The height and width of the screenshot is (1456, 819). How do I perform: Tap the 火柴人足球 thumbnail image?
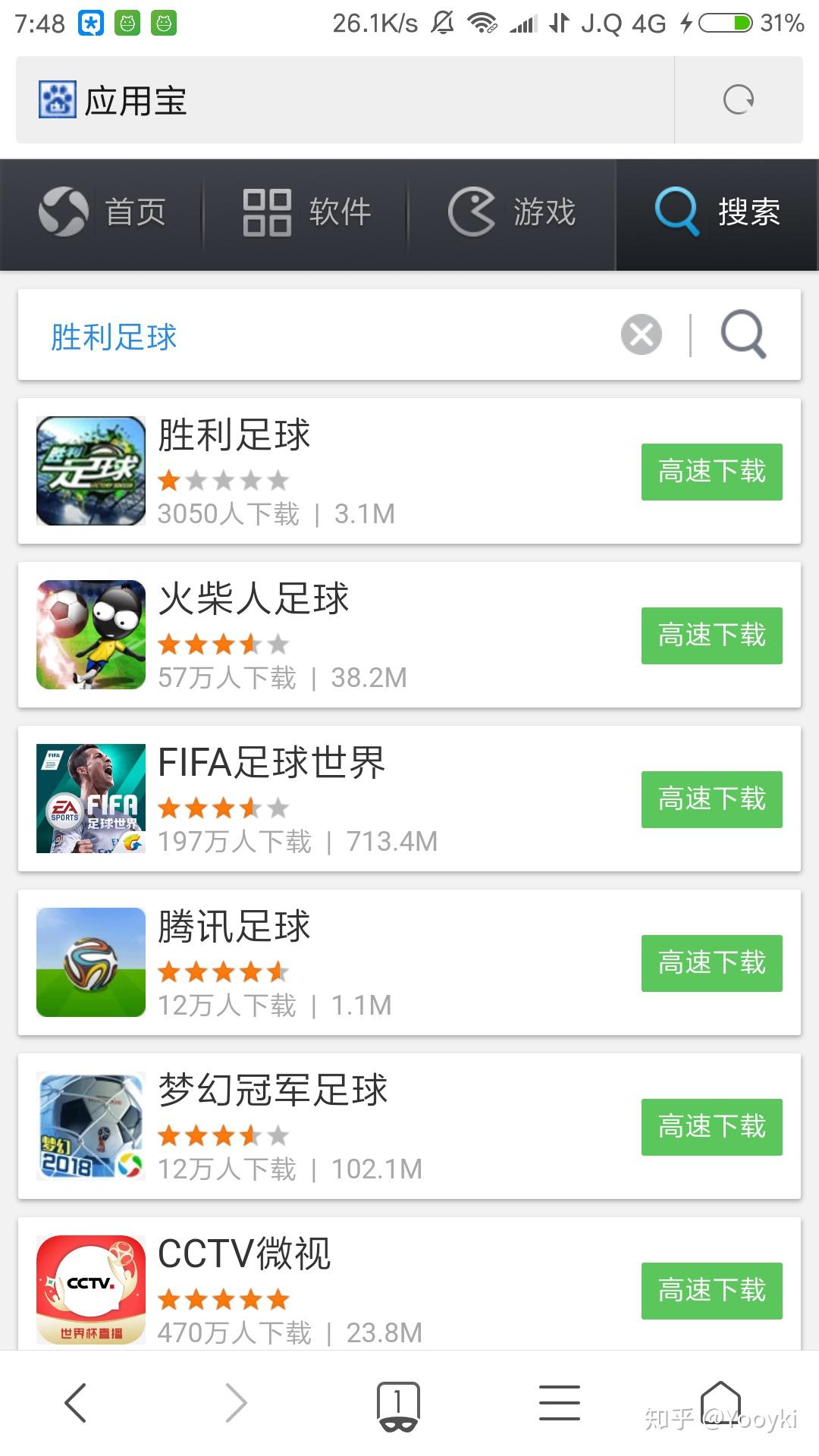(x=89, y=634)
